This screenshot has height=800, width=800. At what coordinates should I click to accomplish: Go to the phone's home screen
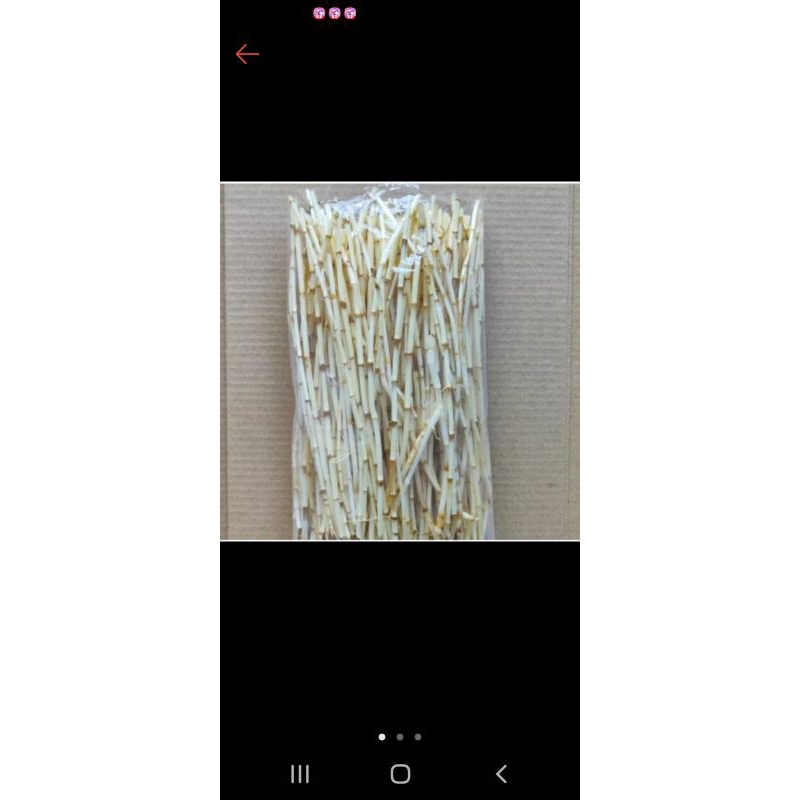click(400, 773)
